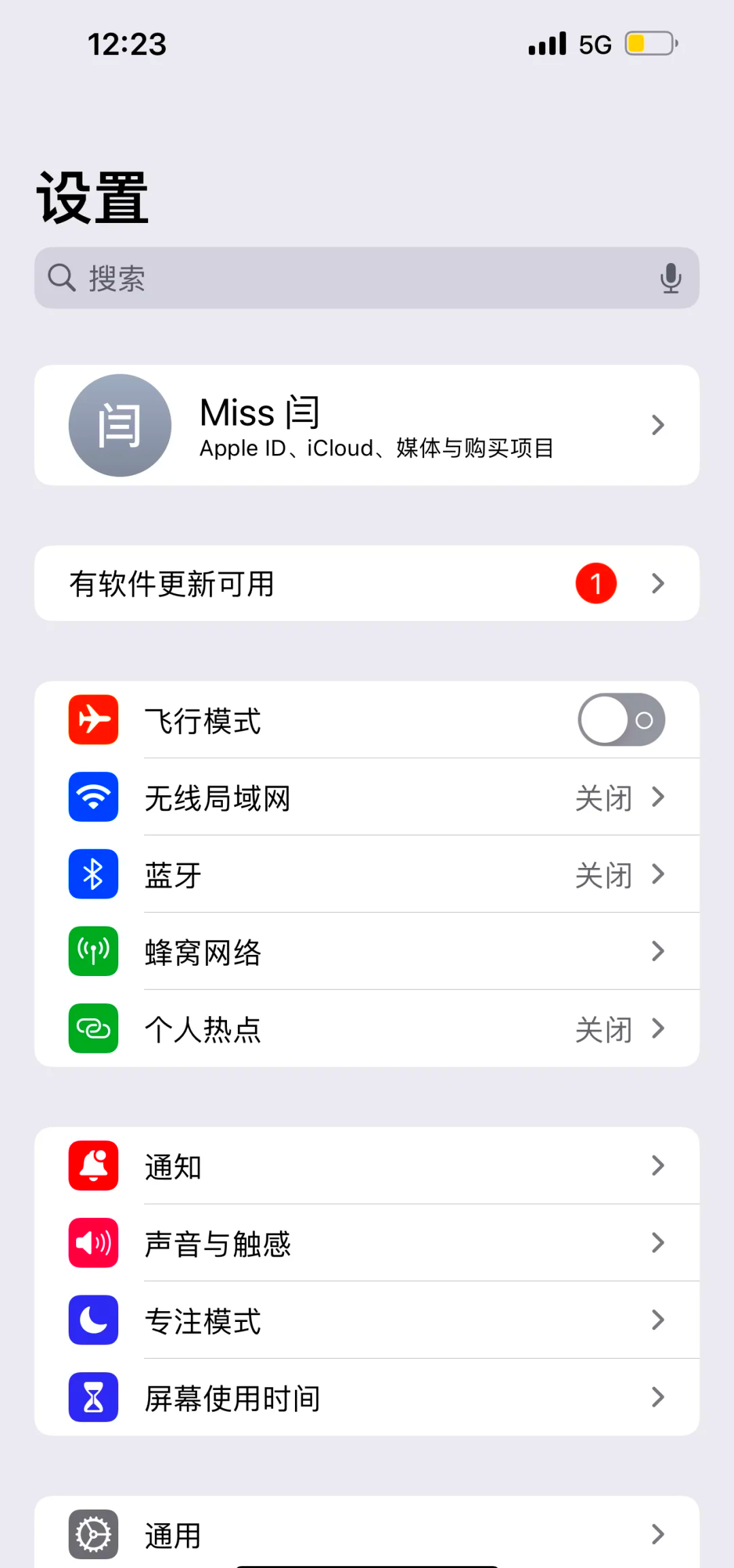Click inside the 搜索 search field

[x=306, y=278]
